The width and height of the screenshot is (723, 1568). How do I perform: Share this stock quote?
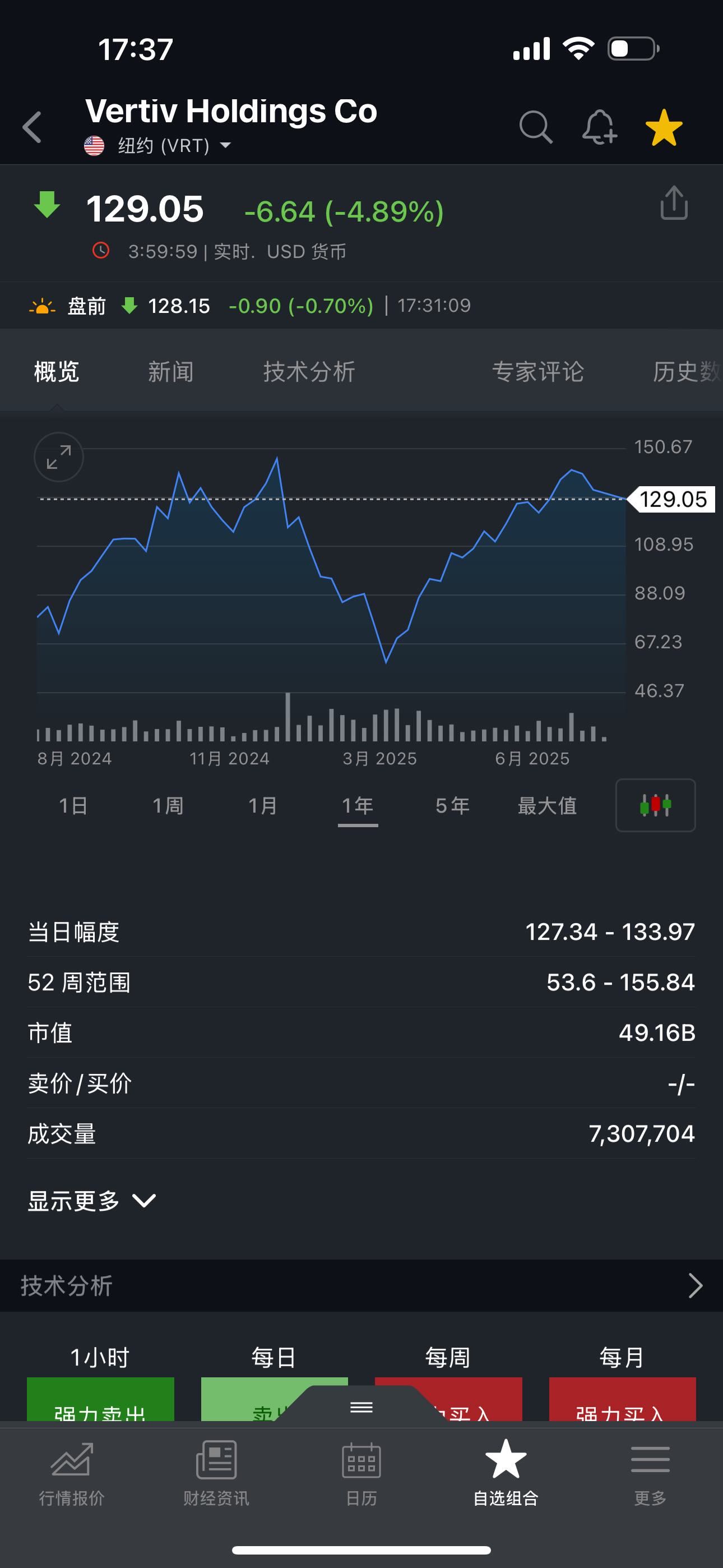click(674, 202)
